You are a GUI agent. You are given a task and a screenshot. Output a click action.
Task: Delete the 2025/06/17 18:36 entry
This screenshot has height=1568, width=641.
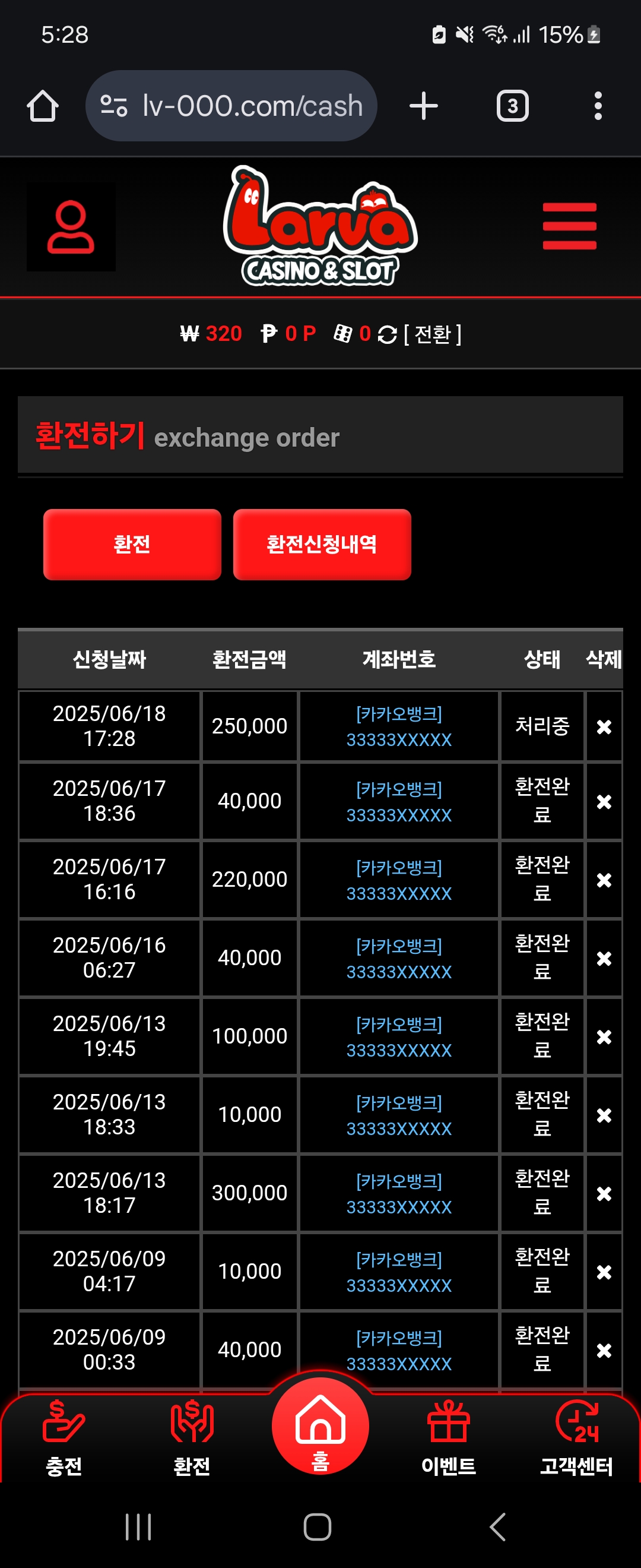click(604, 802)
